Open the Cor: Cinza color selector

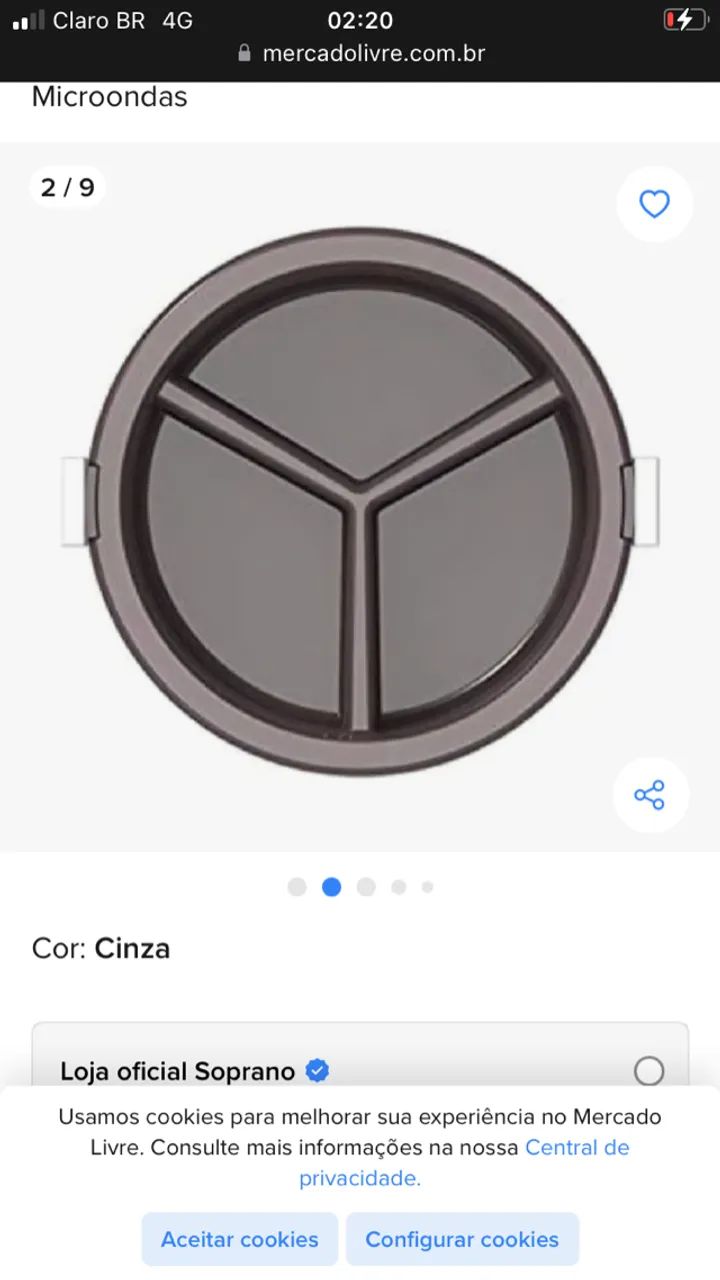[x=100, y=948]
